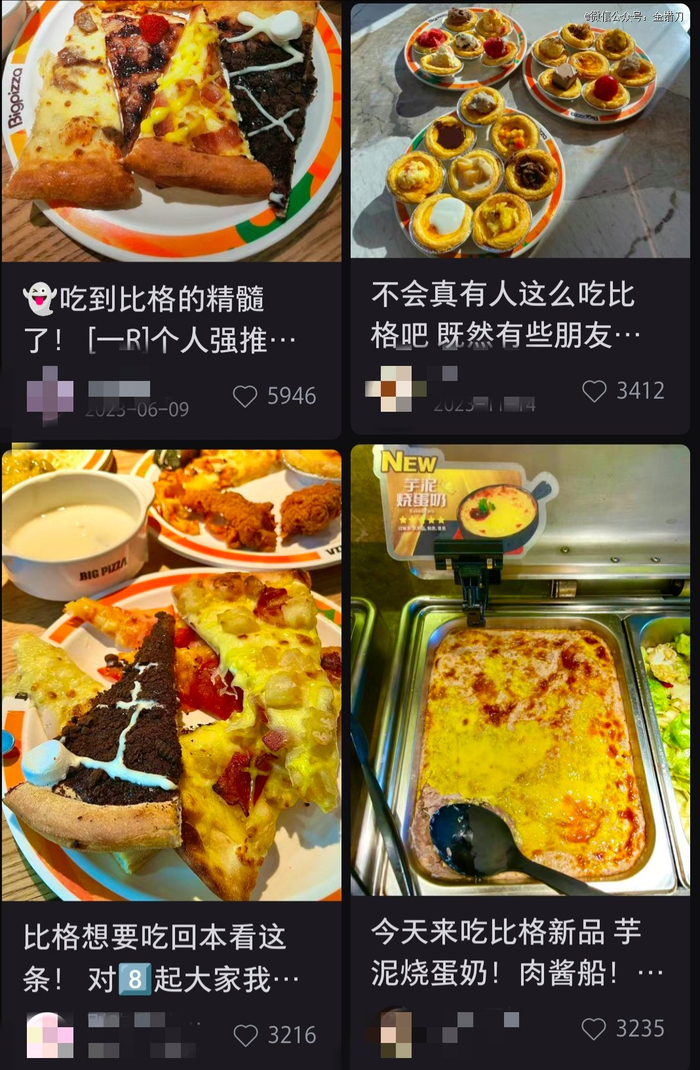
Task: Like the post with 3412 likes
Action: [x=594, y=390]
